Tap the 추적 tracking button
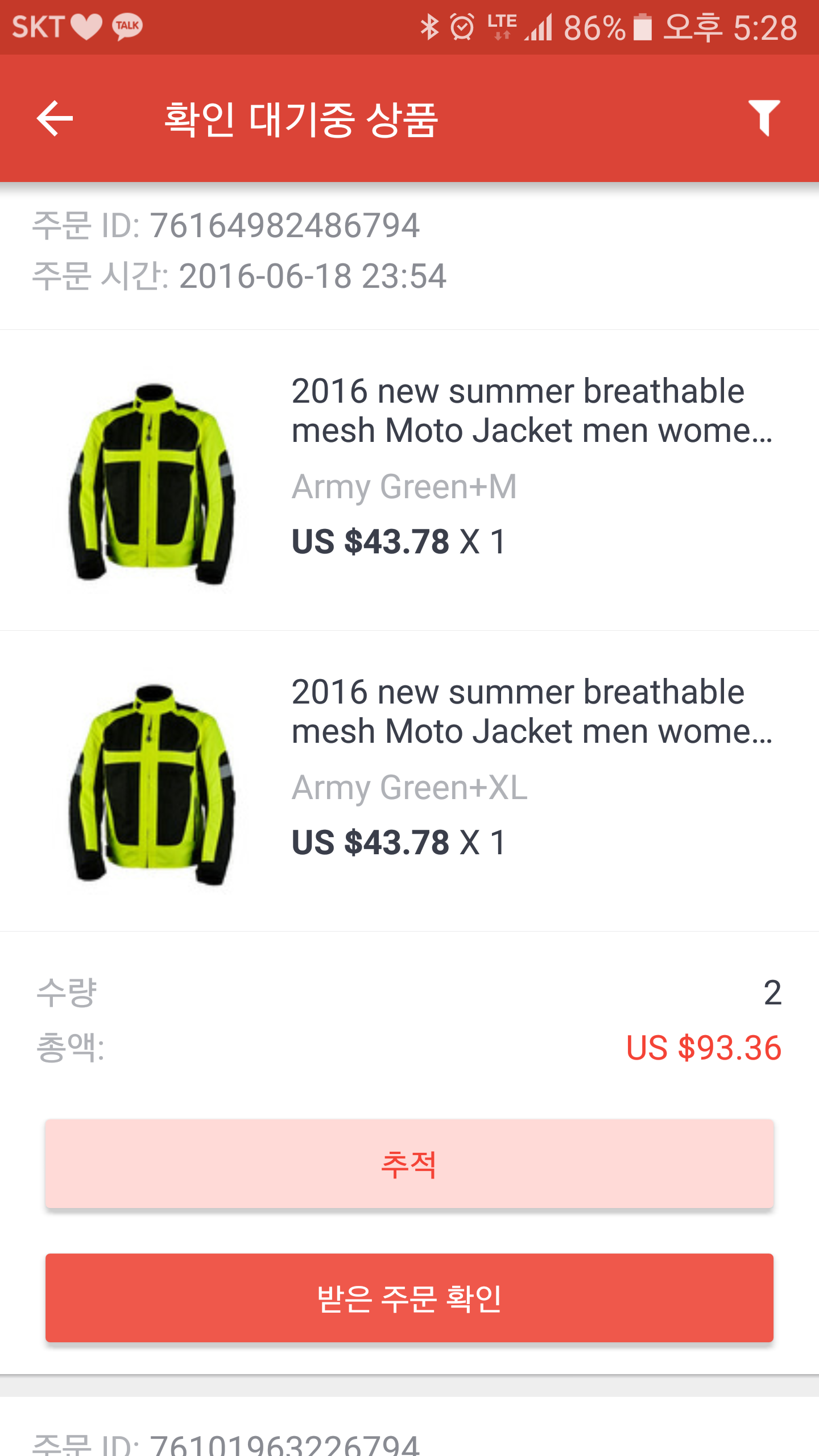This screenshot has height=1456, width=819. pos(409,1164)
